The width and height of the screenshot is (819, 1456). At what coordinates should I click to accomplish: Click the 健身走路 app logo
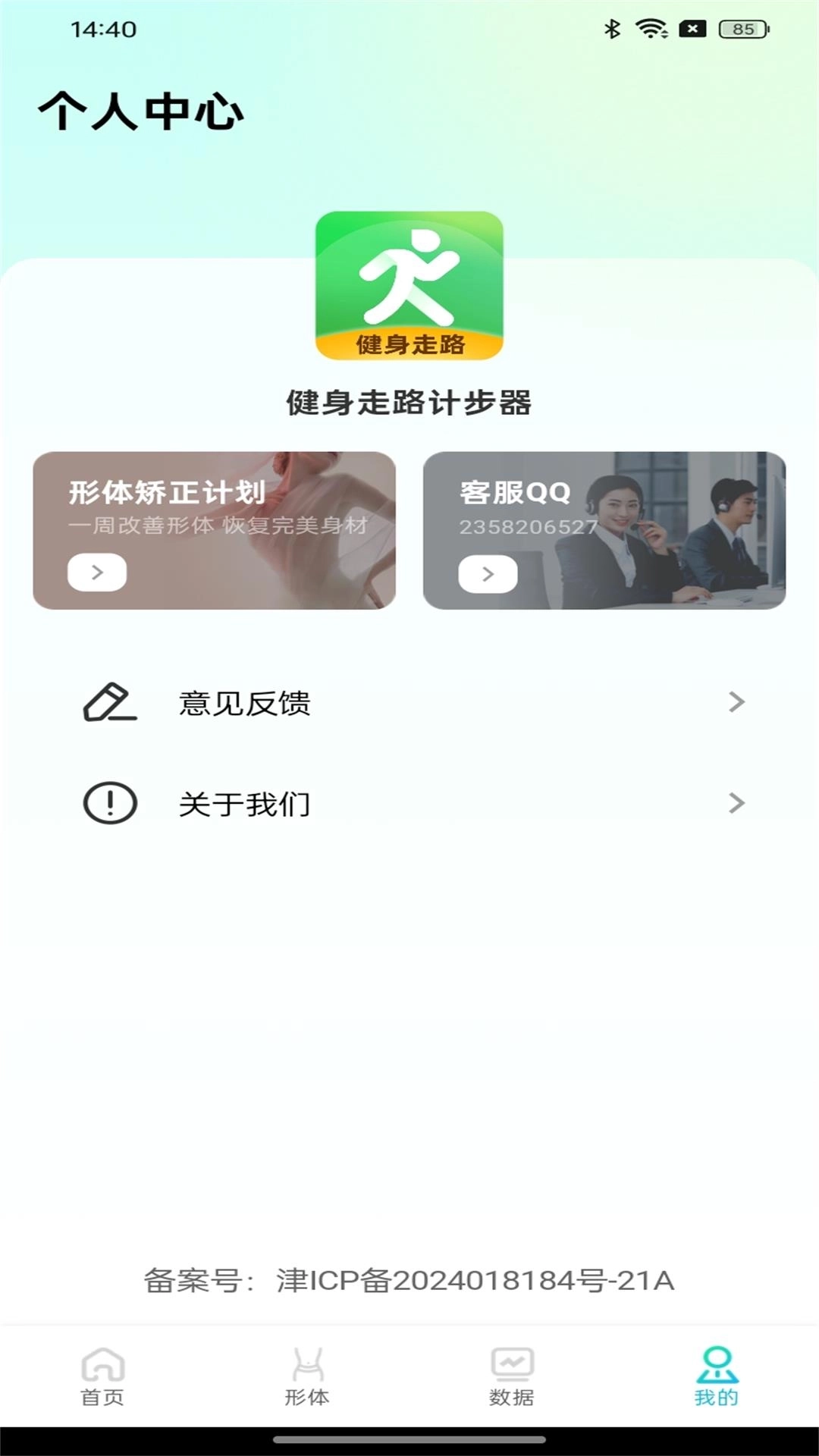pos(409,287)
